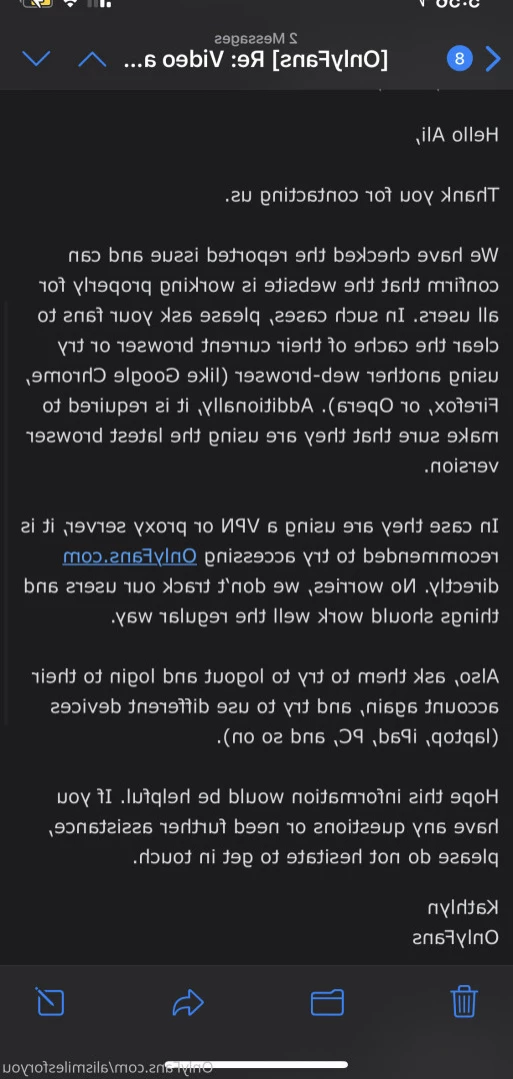Jump to the previous message with up arrow
This screenshot has width=513, height=1079.
tap(92, 59)
